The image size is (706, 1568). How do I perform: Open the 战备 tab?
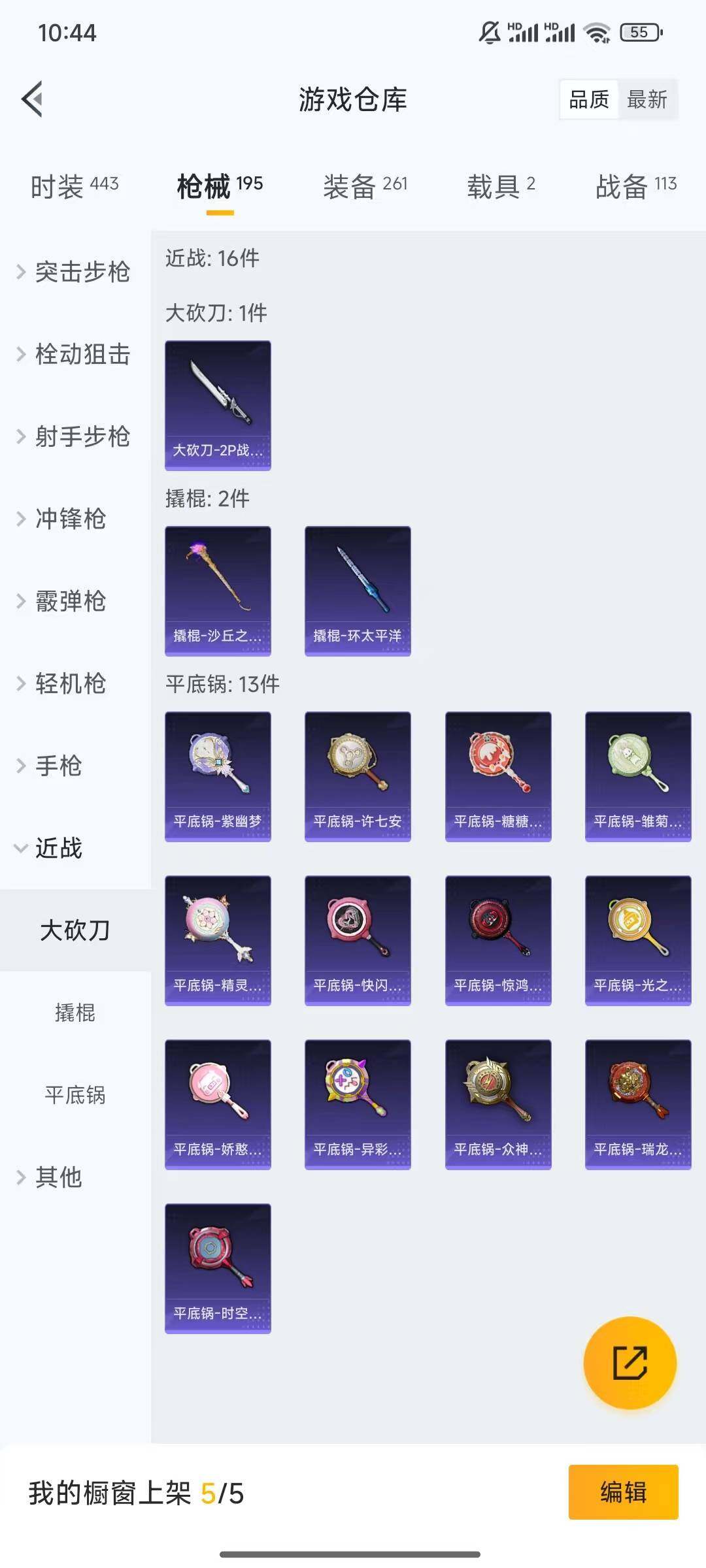click(x=635, y=186)
